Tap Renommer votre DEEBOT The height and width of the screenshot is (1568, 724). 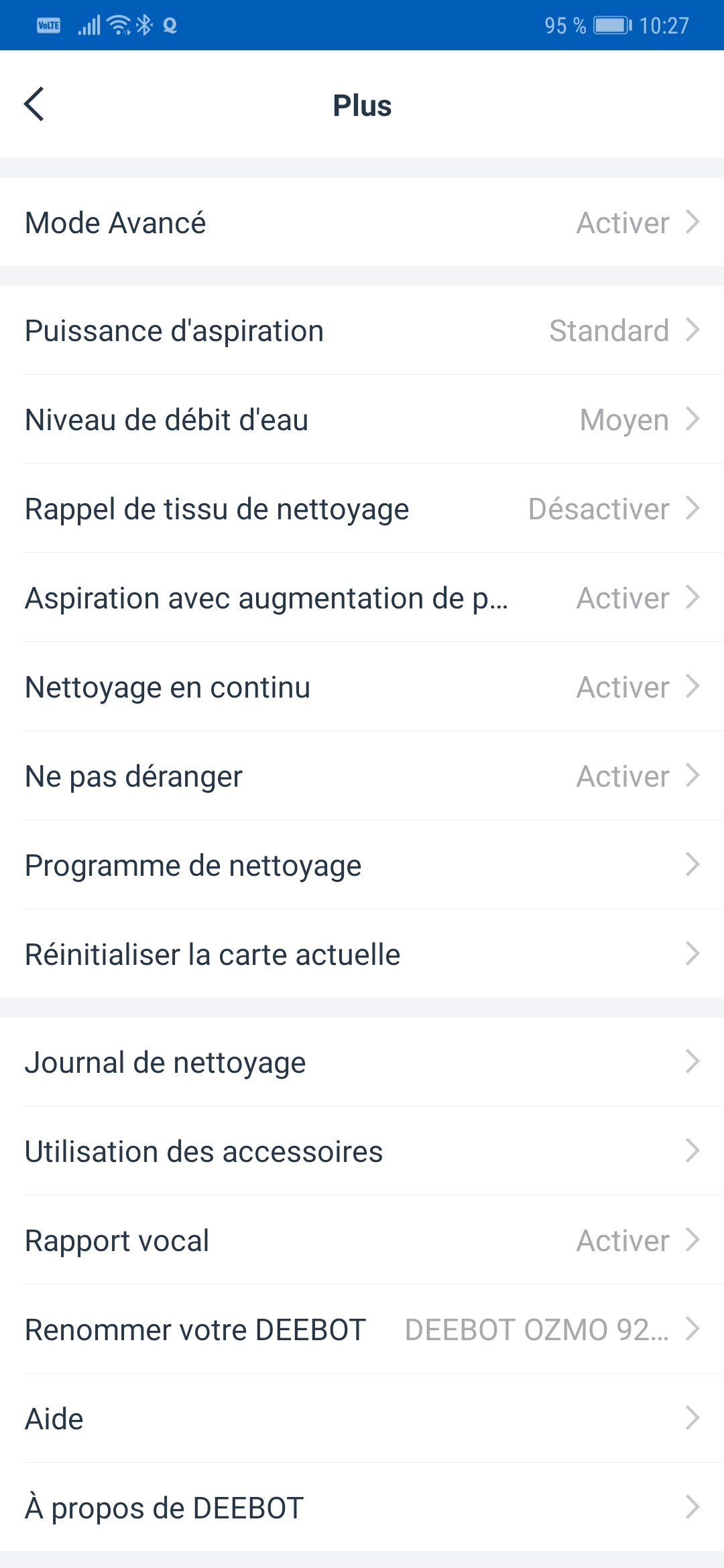tap(362, 1329)
